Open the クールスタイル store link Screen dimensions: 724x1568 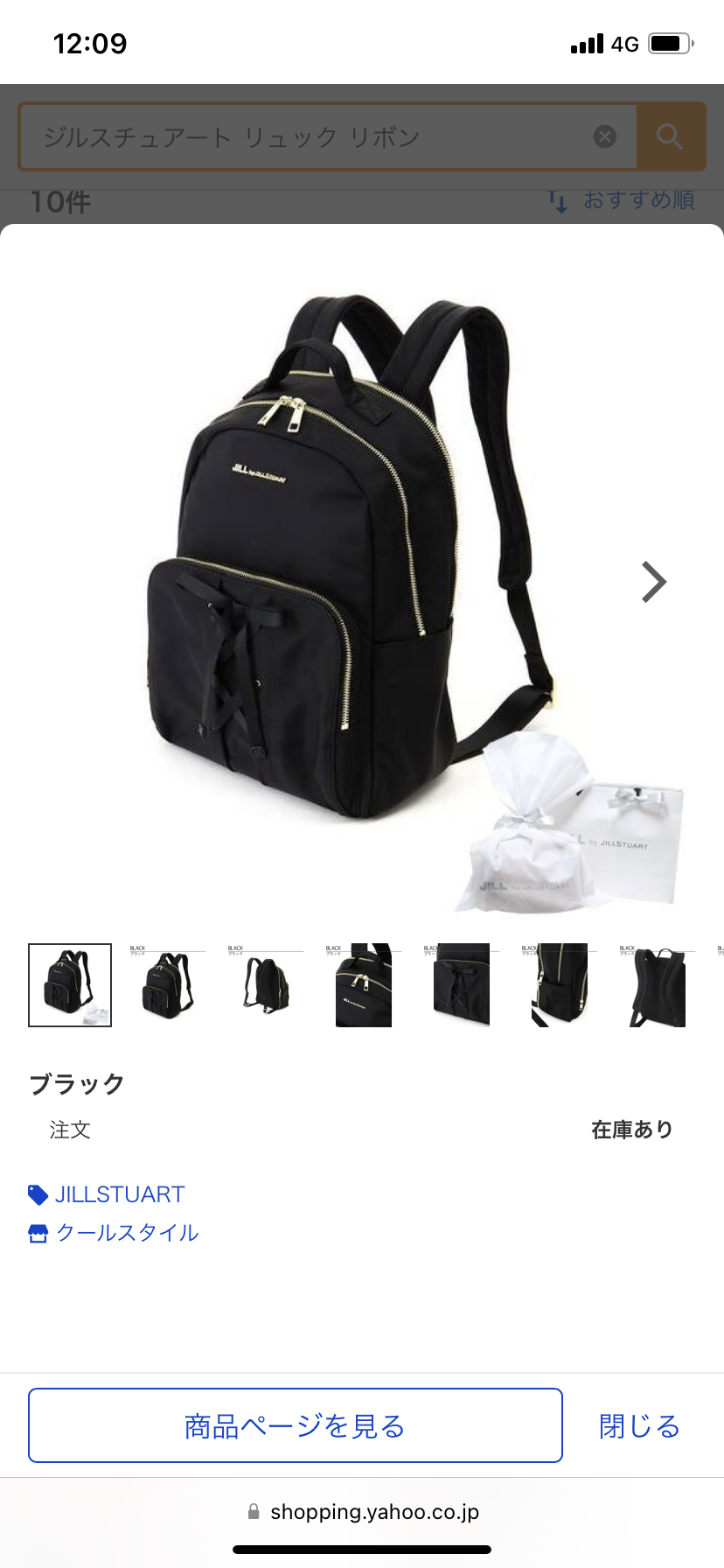click(x=126, y=1233)
